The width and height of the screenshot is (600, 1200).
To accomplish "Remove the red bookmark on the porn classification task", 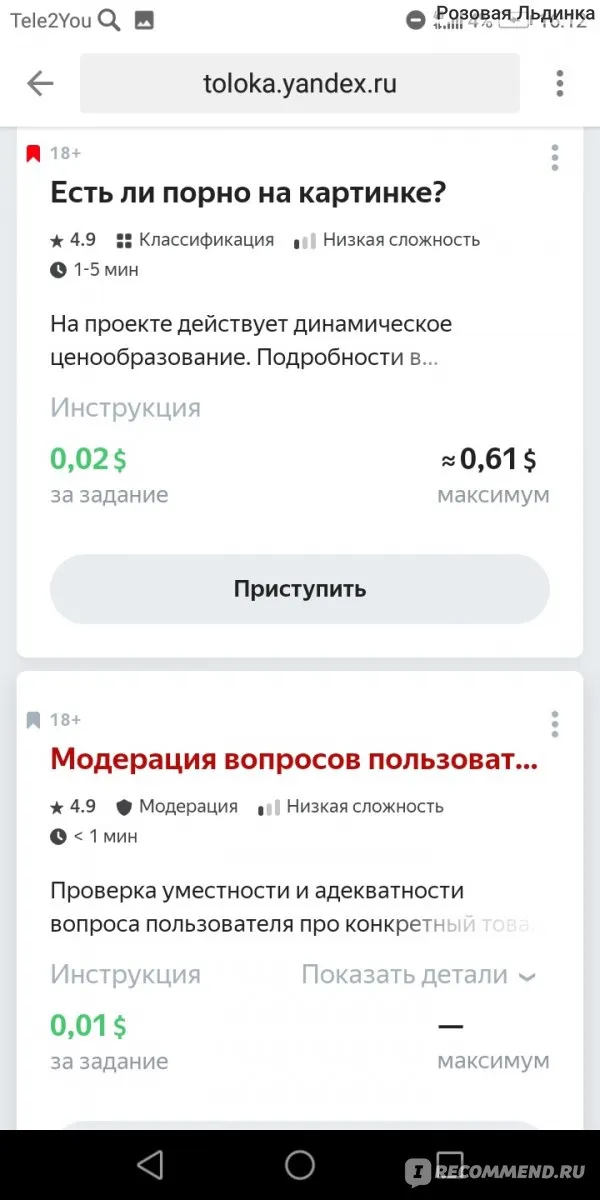I will [33, 154].
